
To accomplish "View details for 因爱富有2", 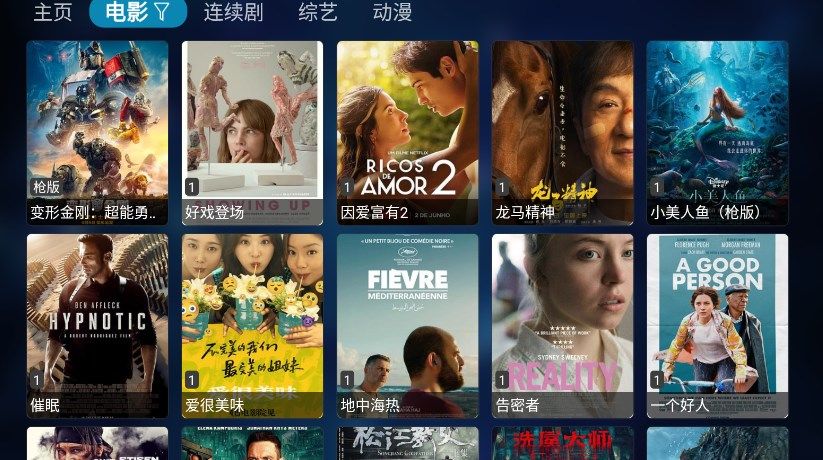I will click(407, 132).
